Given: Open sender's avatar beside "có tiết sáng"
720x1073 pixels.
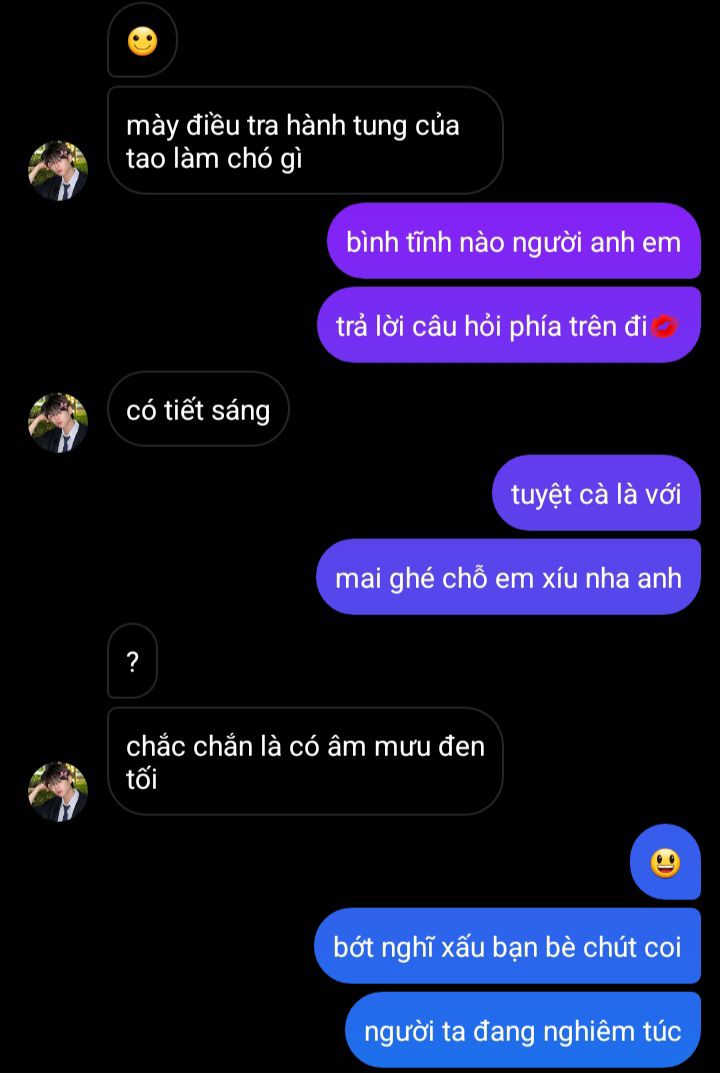Looking at the screenshot, I should (58, 422).
